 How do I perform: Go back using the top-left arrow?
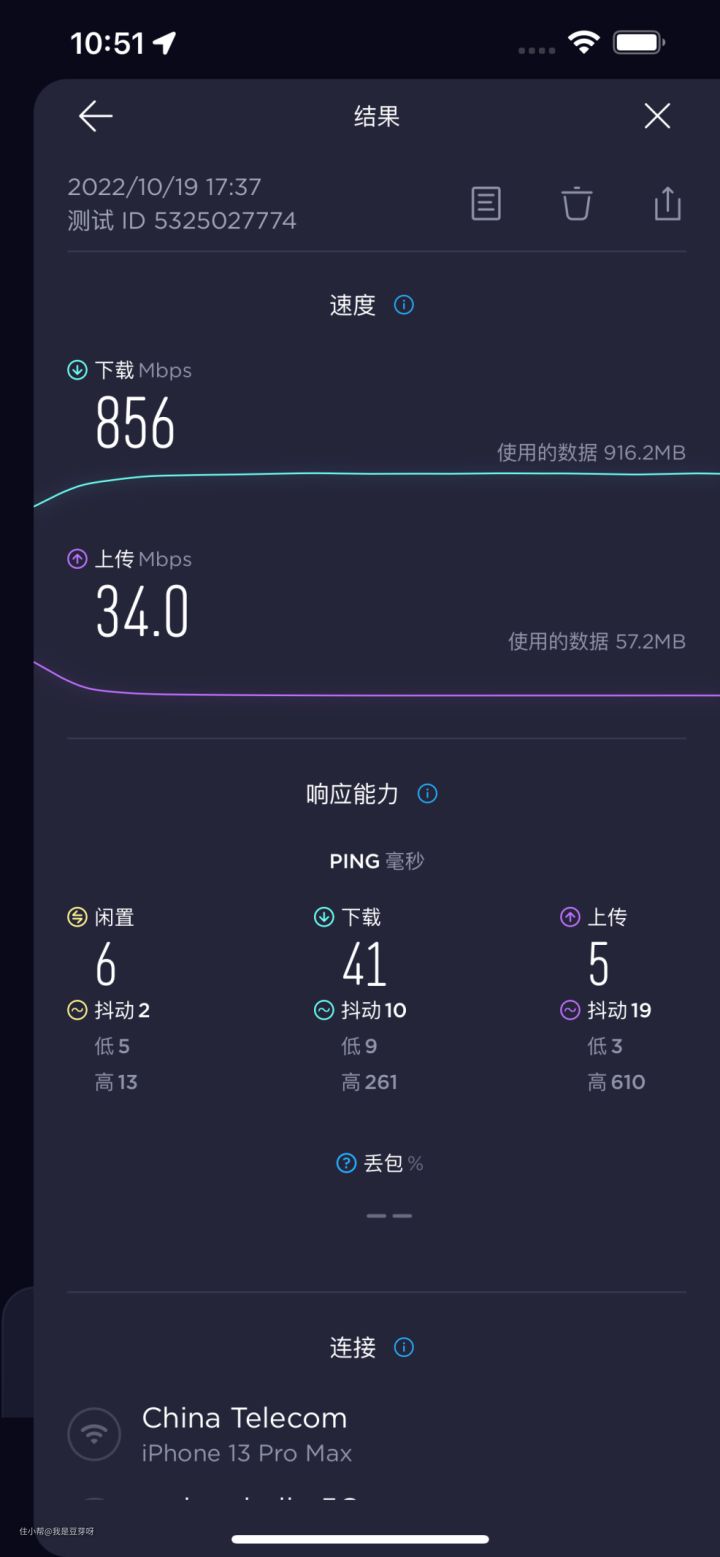[x=96, y=117]
